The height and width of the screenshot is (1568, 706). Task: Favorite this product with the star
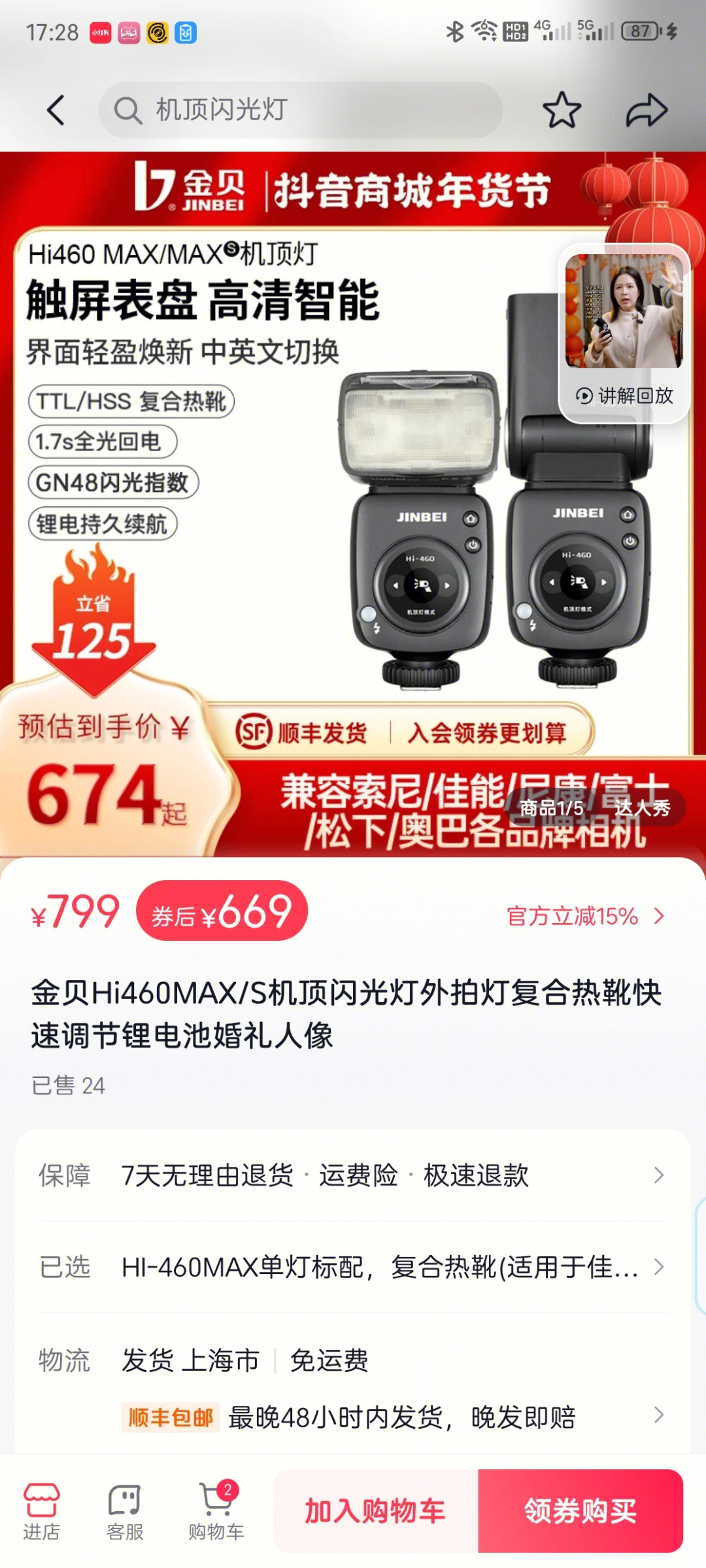(x=562, y=110)
